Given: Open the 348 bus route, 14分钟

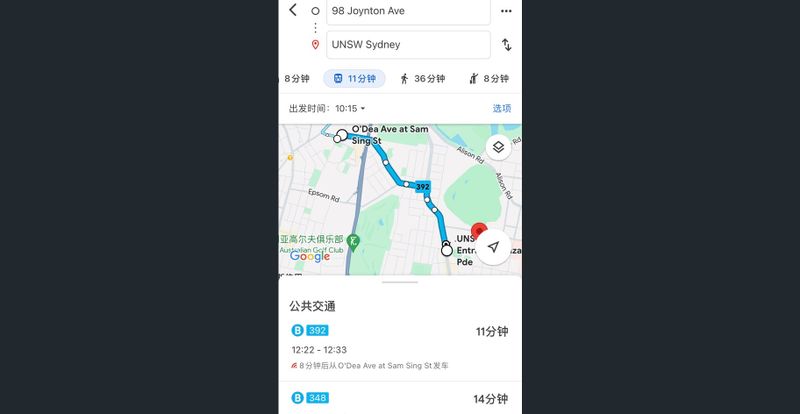Looking at the screenshot, I should click(x=400, y=398).
